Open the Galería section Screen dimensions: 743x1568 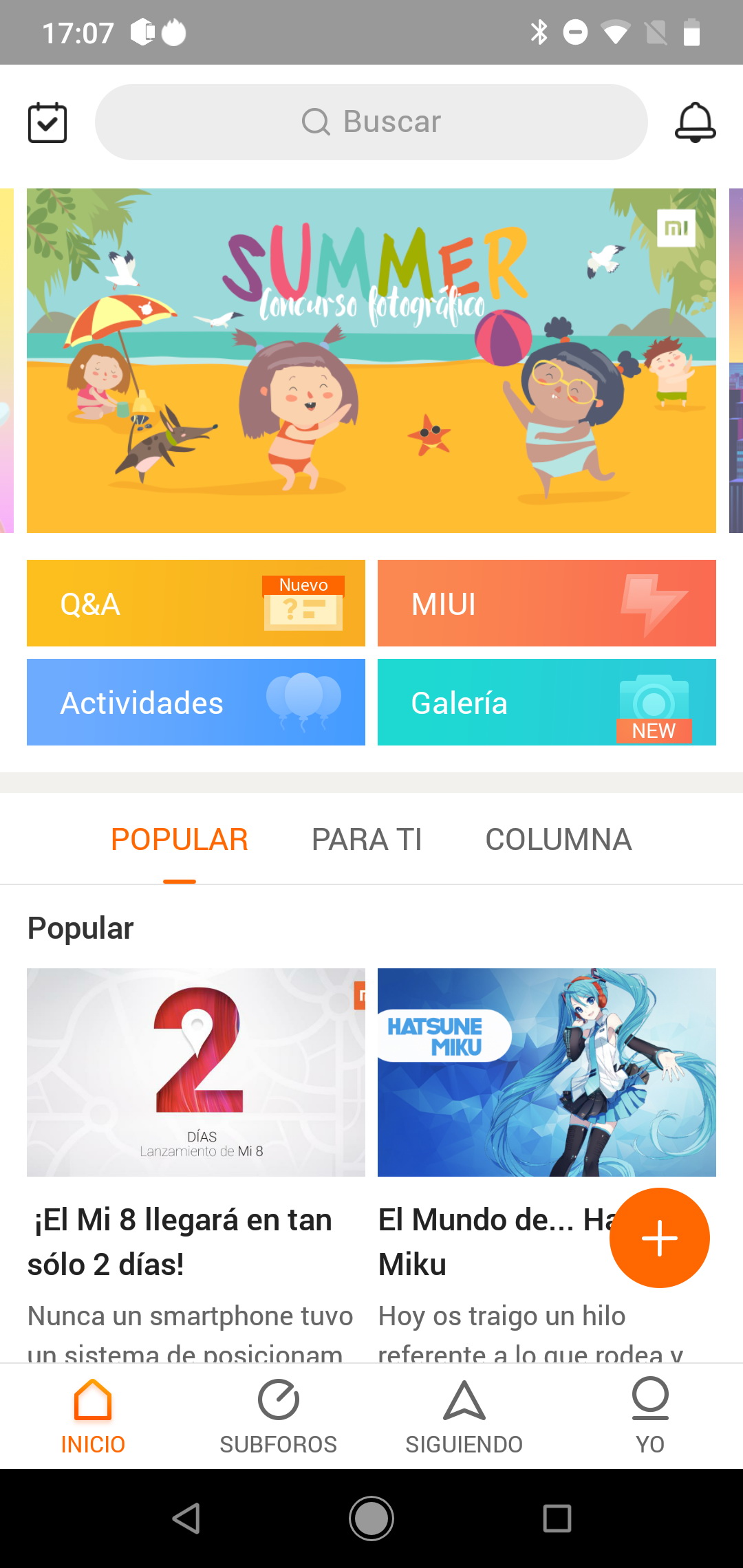[547, 702]
